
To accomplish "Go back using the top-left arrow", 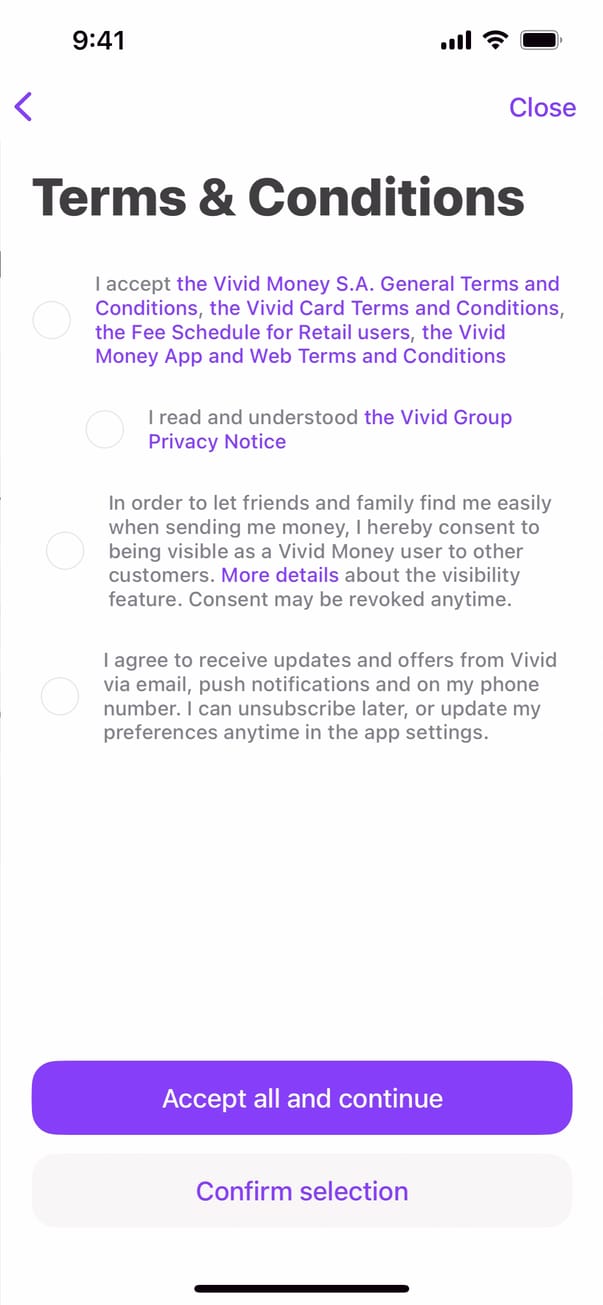I will pos(24,107).
